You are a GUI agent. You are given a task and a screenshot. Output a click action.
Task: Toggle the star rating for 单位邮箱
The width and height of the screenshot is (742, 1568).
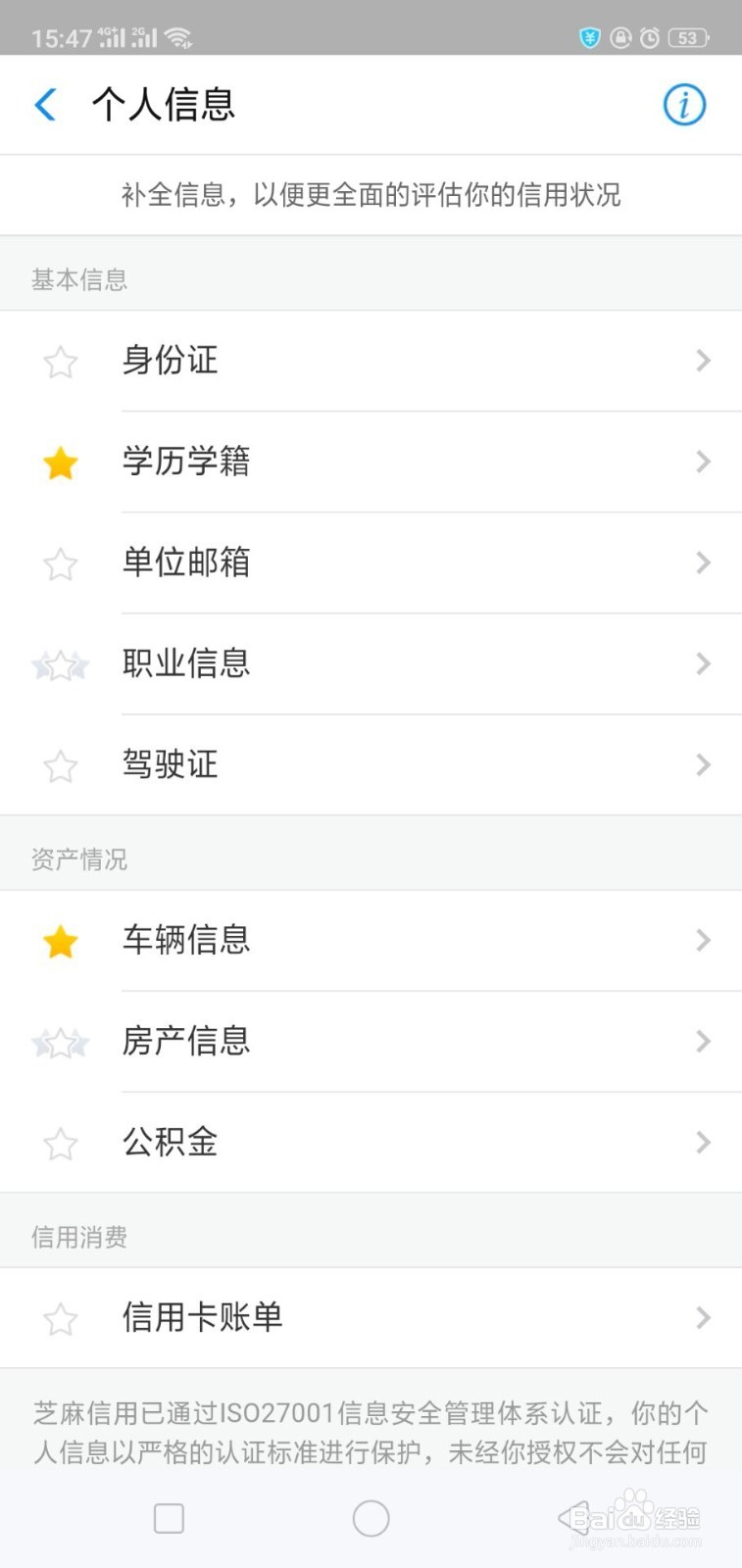[x=60, y=563]
